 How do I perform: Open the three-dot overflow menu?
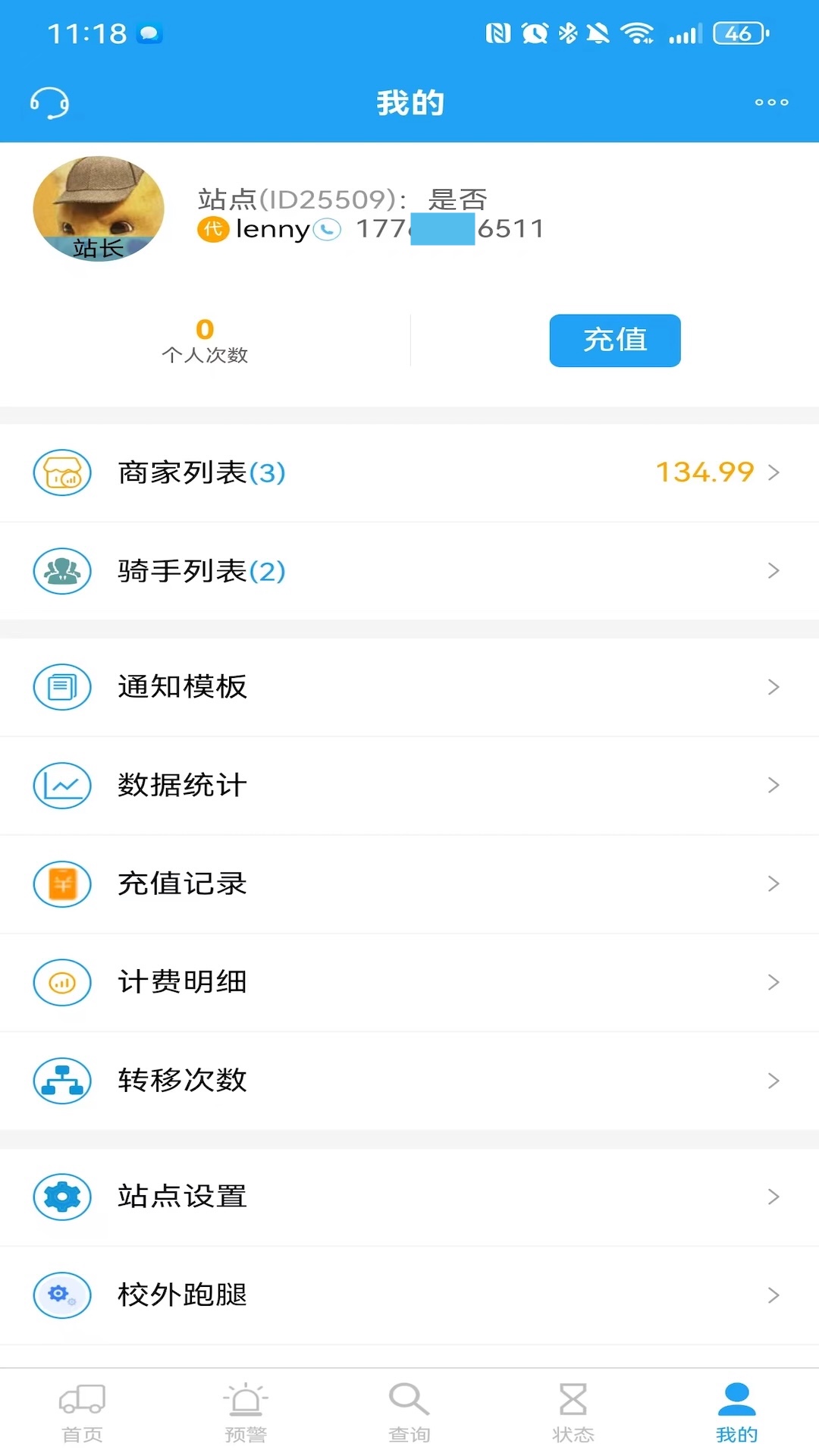(x=771, y=102)
